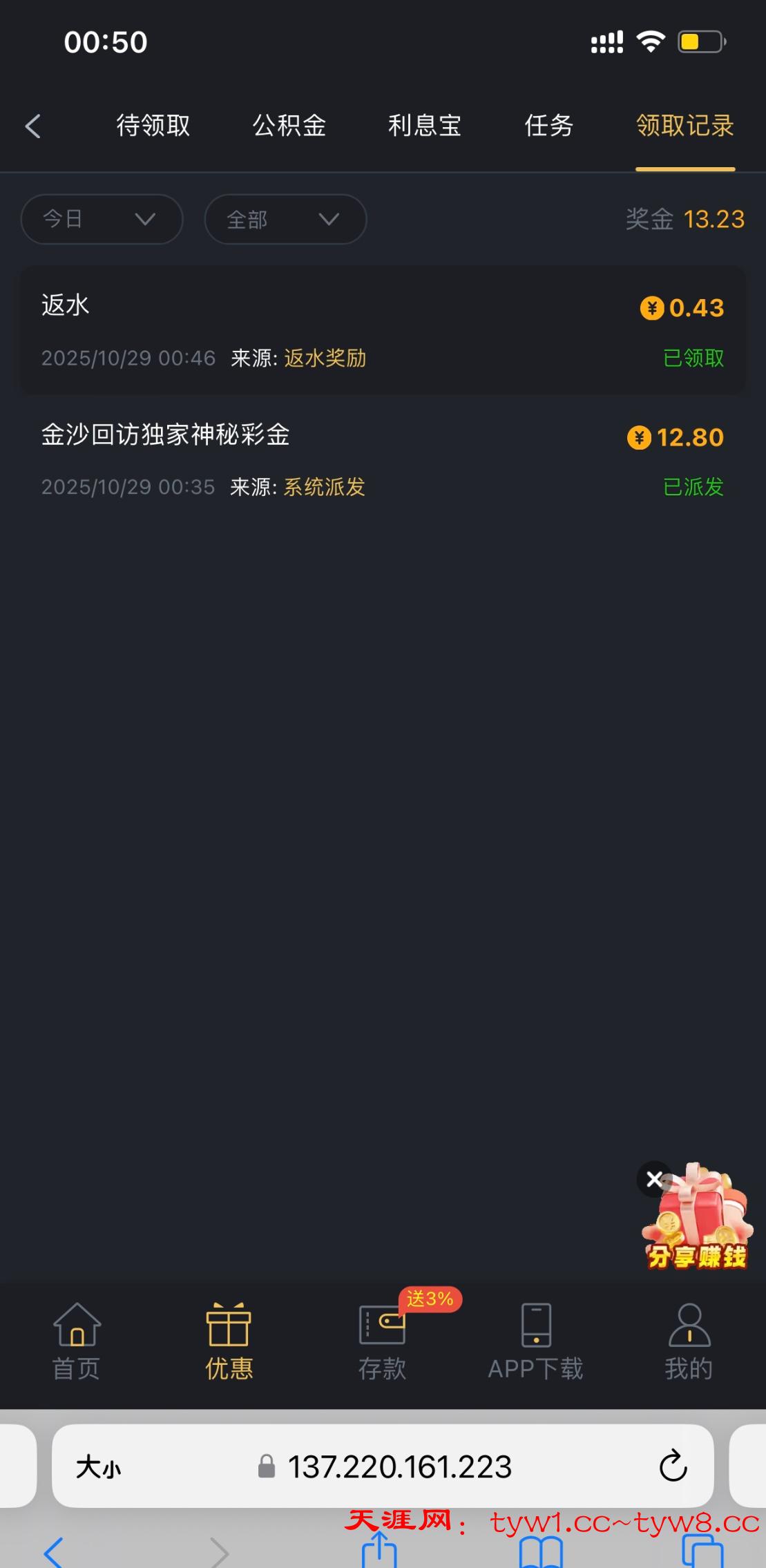Viewport: 766px width, 1568px height.
Task: Expand the 今日 date filter dropdown
Action: tap(101, 219)
